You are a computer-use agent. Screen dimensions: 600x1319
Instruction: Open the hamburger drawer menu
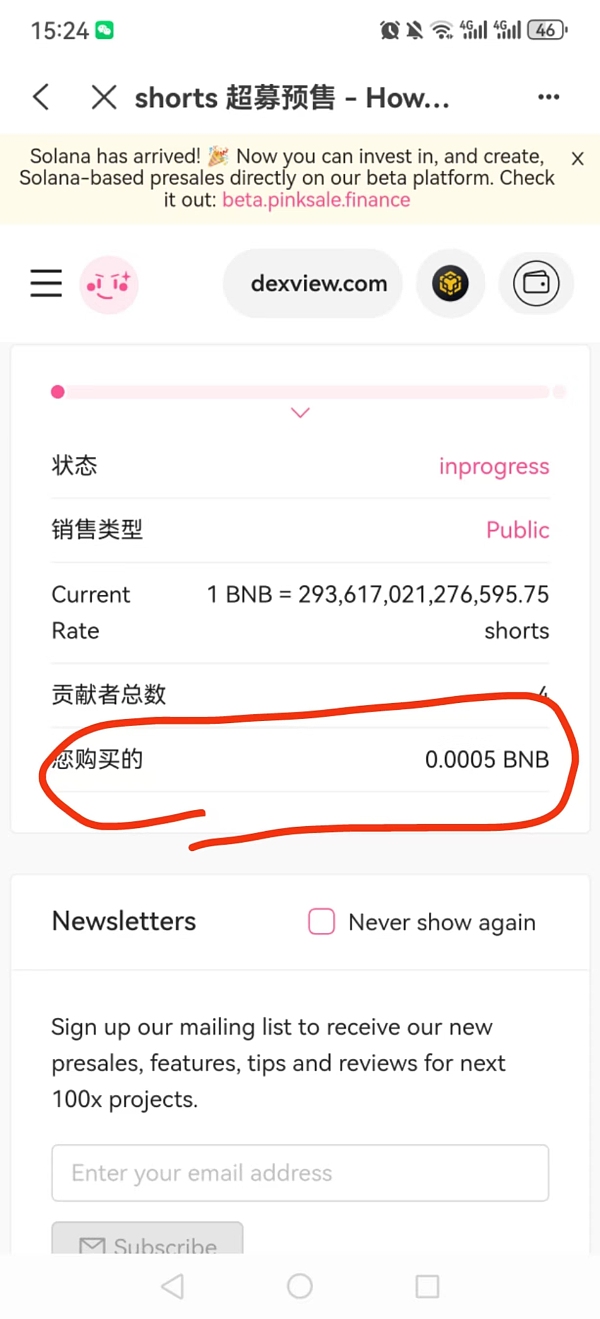46,284
